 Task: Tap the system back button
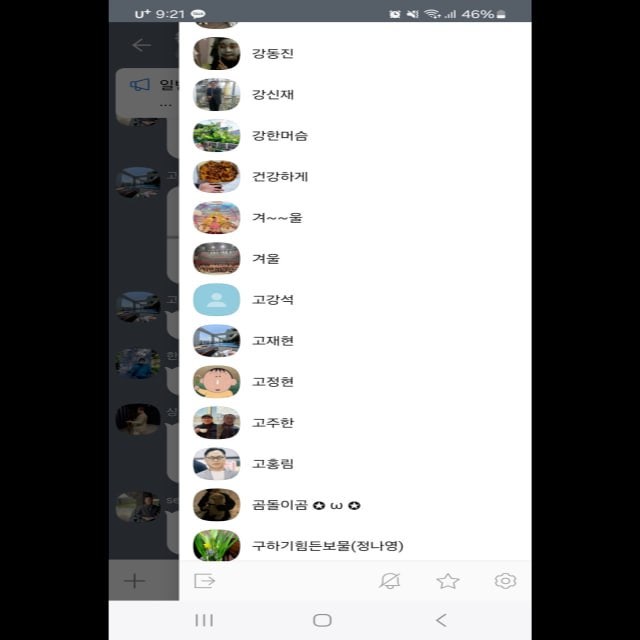pos(441,620)
